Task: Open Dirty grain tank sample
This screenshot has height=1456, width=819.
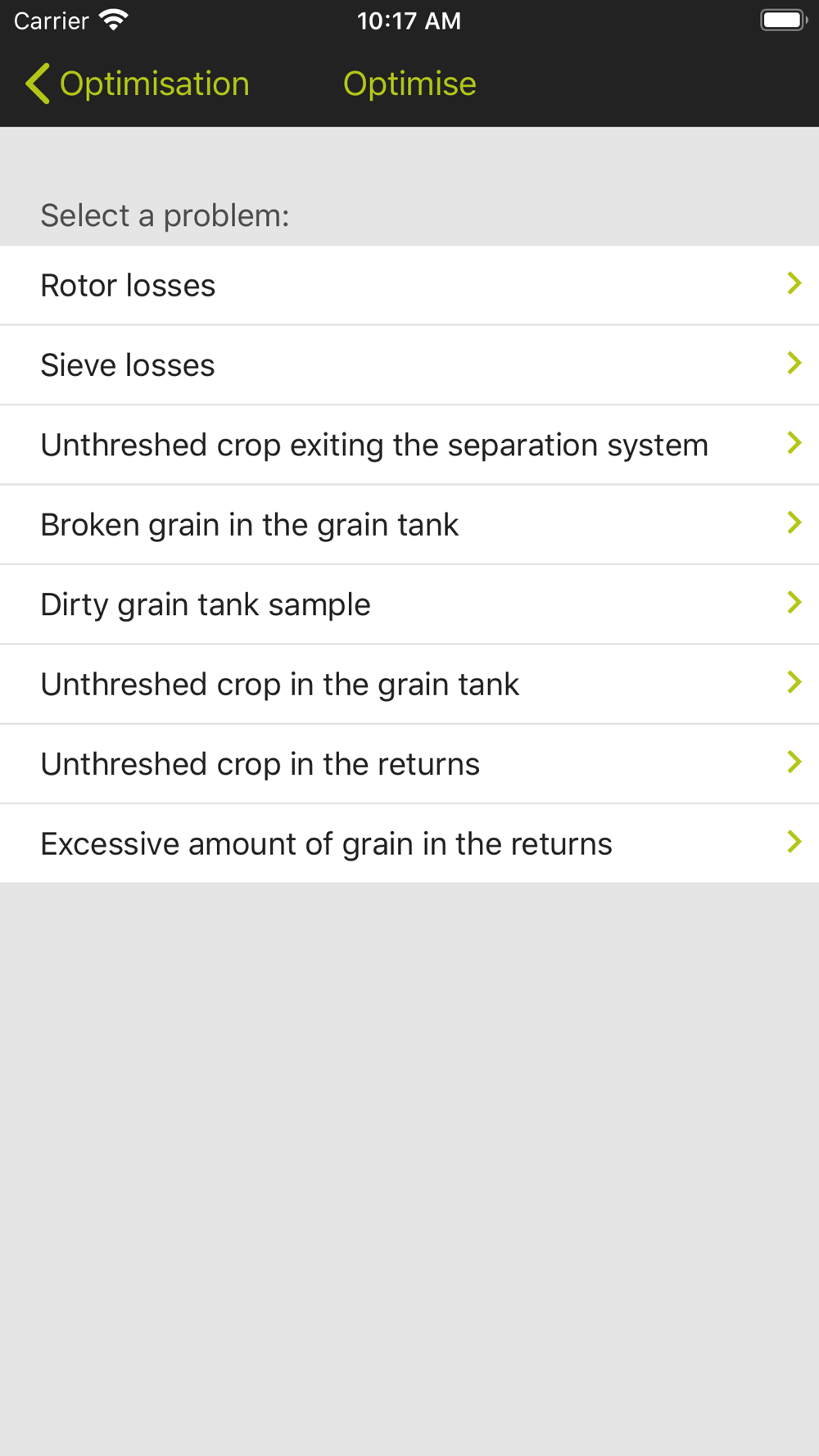Action: [409, 604]
